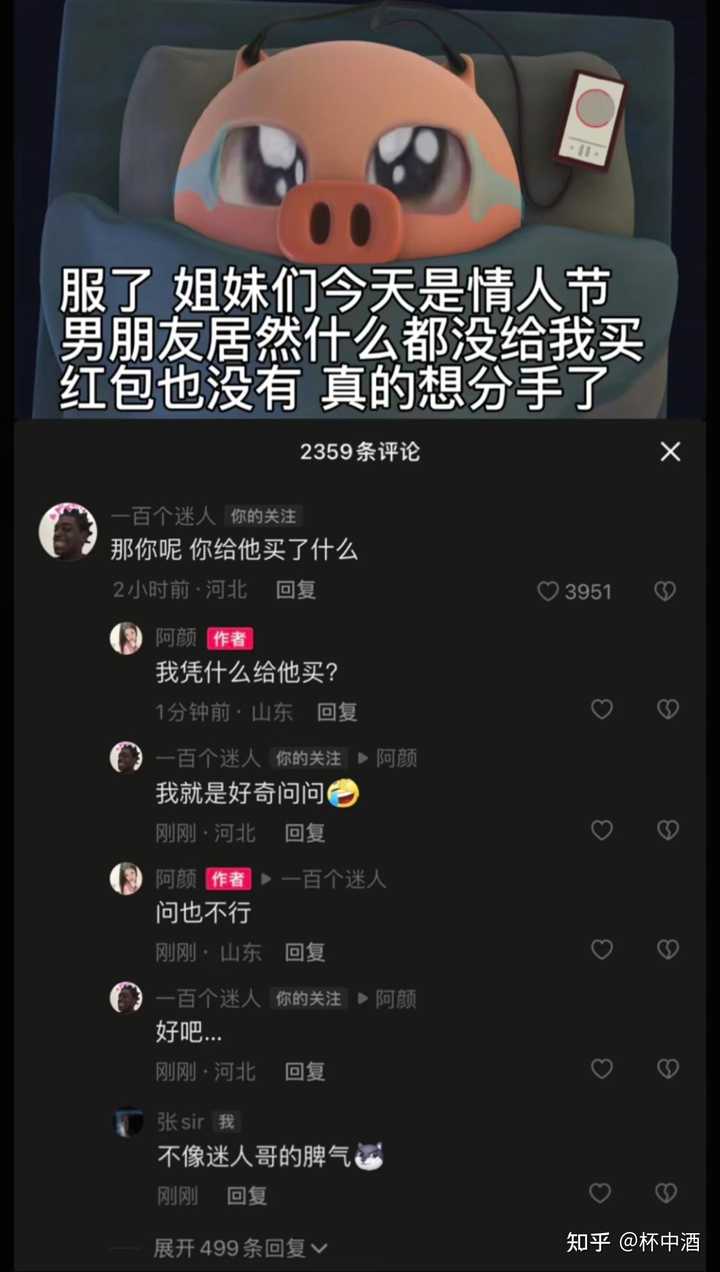Open 阿颜's avatar beside '我凭什么给他买?'
Screen dimensions: 720x1272
[x=126, y=638]
